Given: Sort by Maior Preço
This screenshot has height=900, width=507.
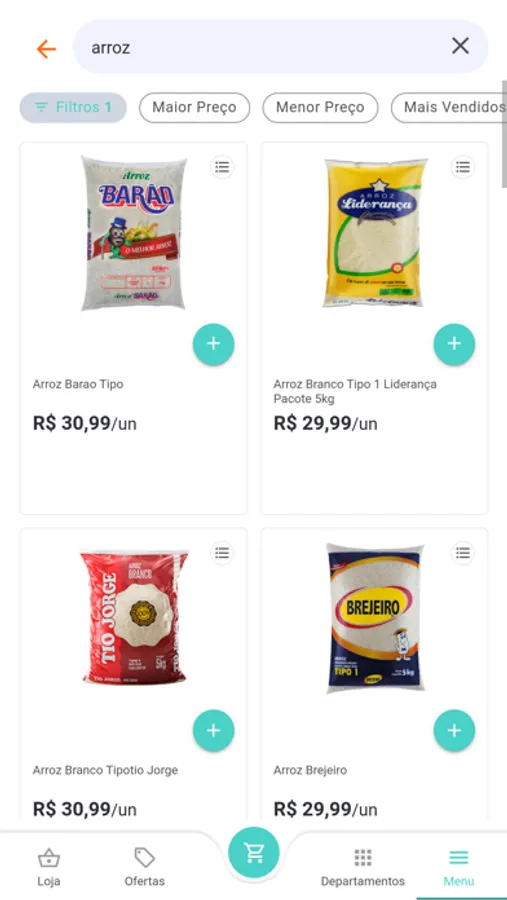Looking at the screenshot, I should point(194,107).
